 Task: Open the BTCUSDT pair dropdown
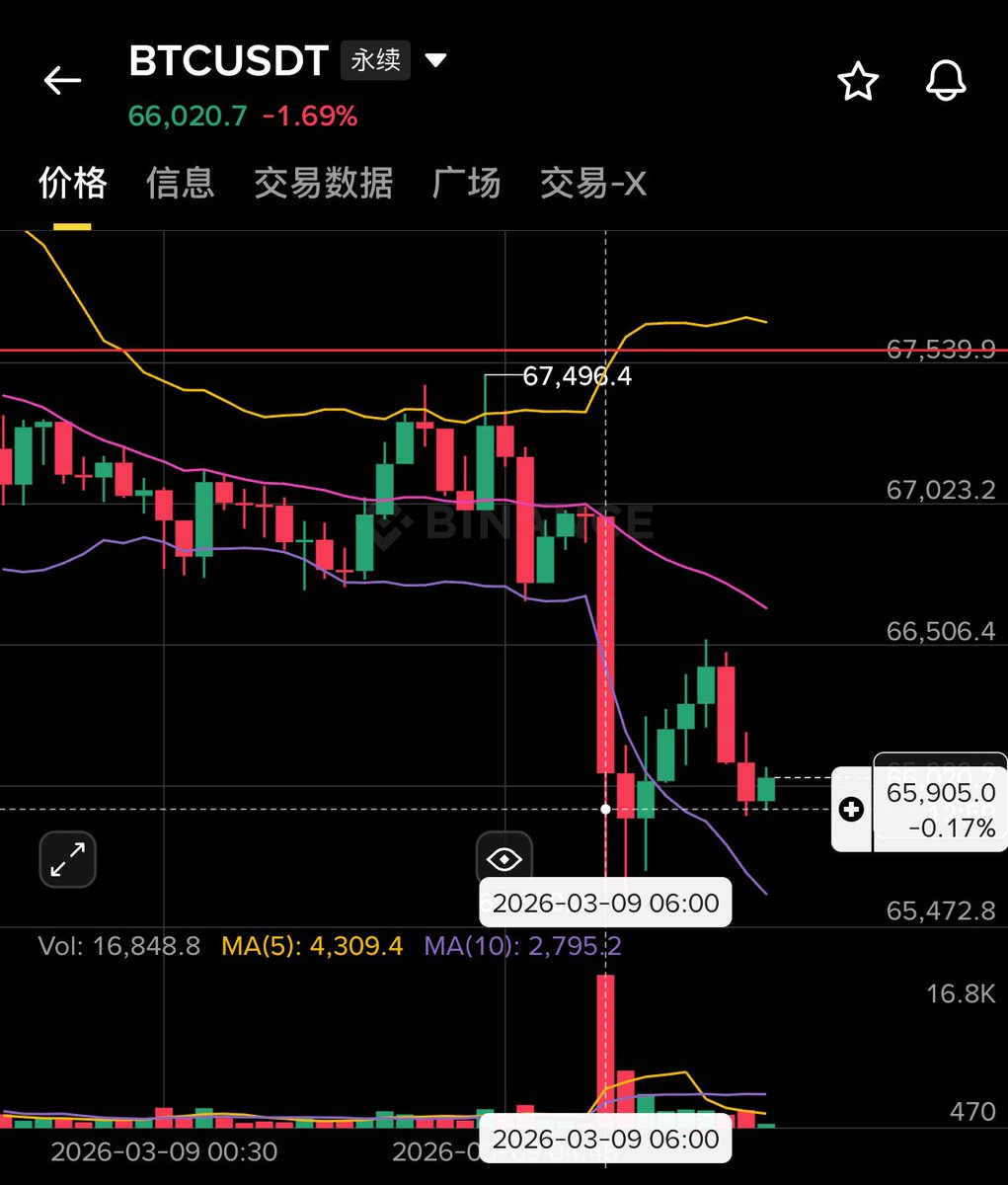click(435, 61)
